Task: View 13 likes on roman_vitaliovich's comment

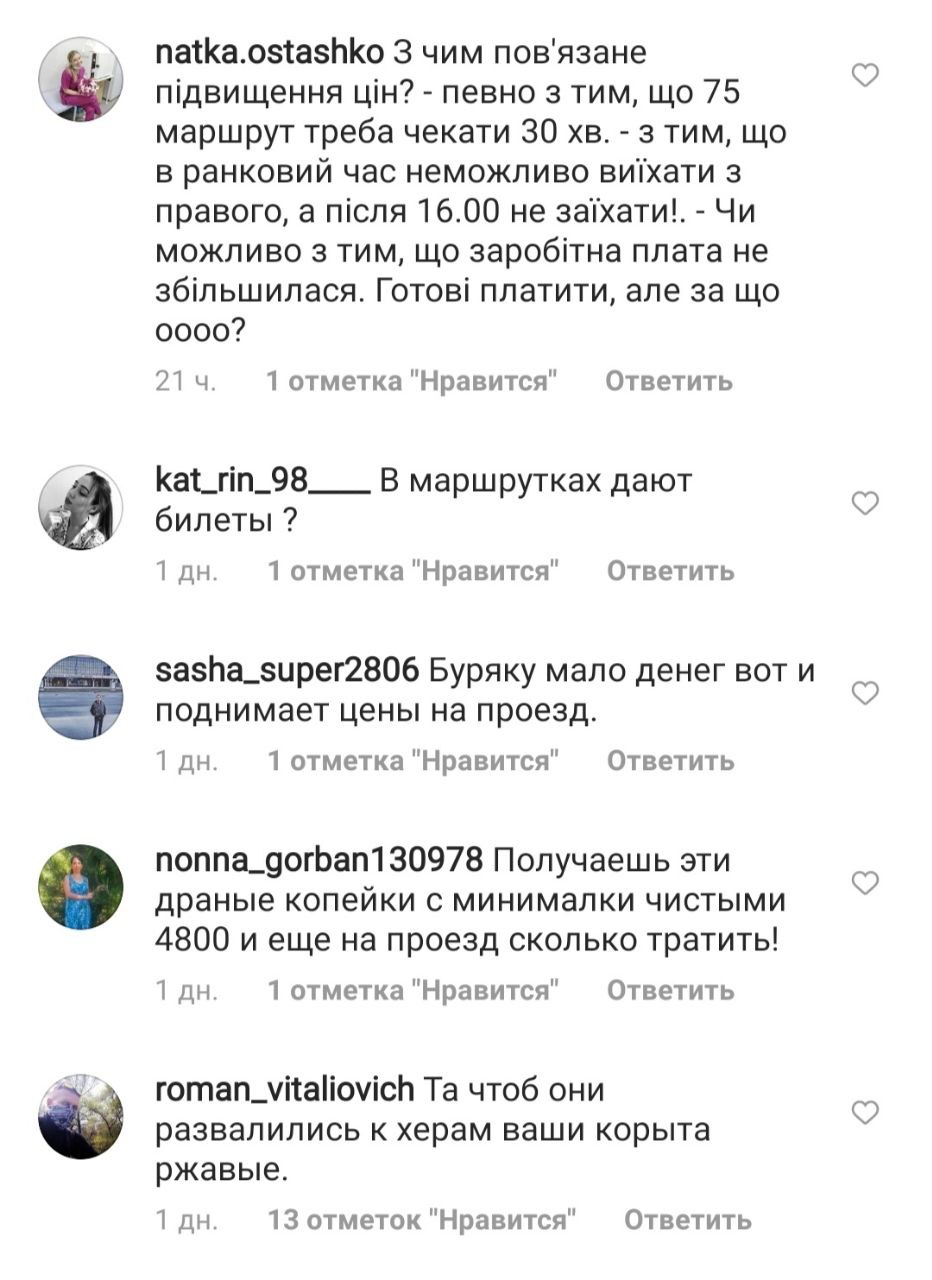Action: [x=424, y=1220]
